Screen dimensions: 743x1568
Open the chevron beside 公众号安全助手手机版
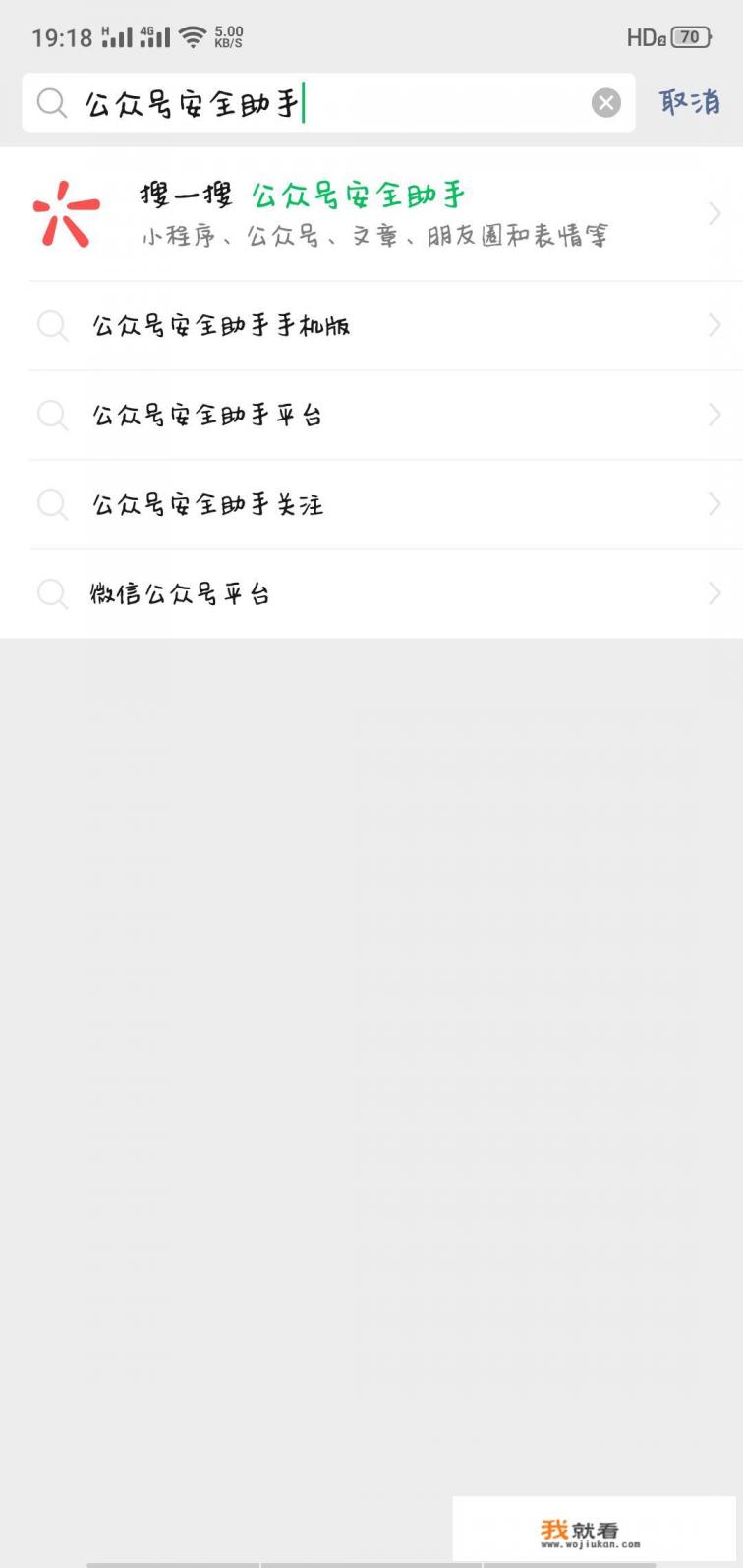(x=714, y=325)
